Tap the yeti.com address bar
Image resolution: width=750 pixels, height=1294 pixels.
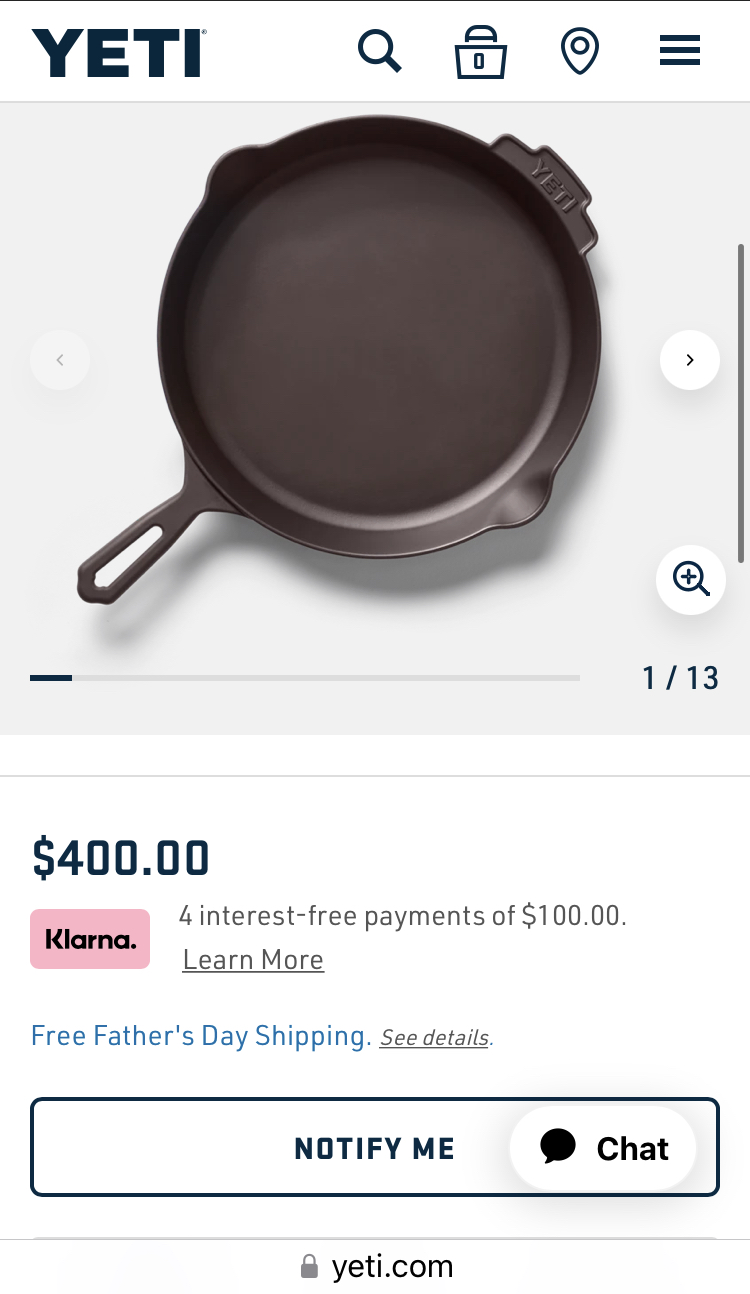[x=376, y=1267]
